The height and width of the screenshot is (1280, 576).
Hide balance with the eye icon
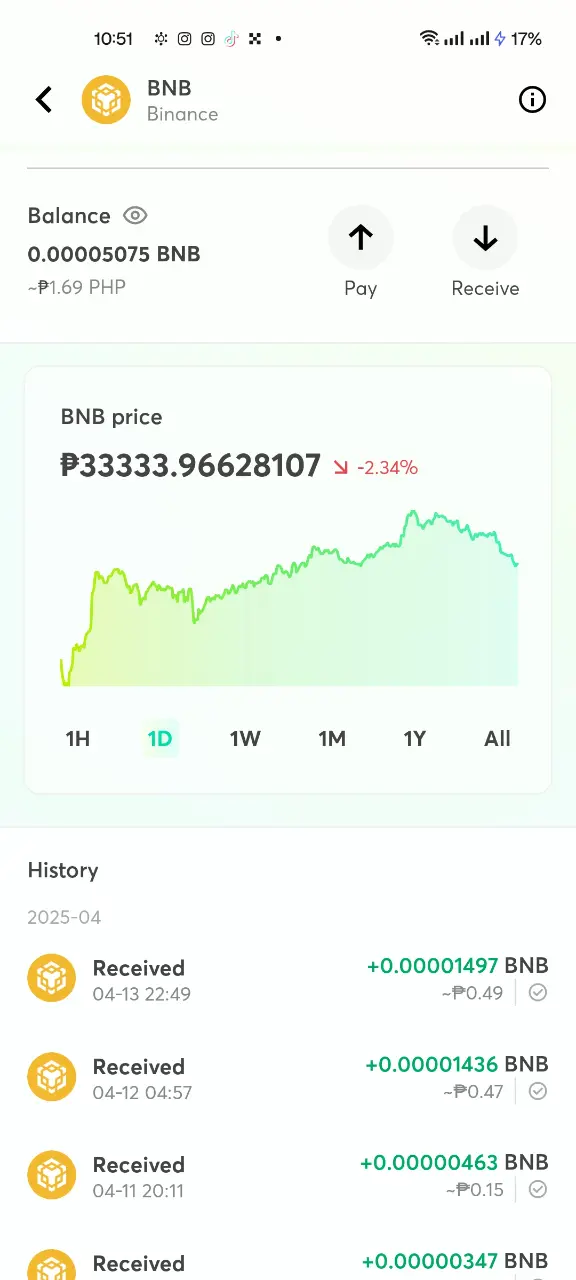[x=135, y=215]
